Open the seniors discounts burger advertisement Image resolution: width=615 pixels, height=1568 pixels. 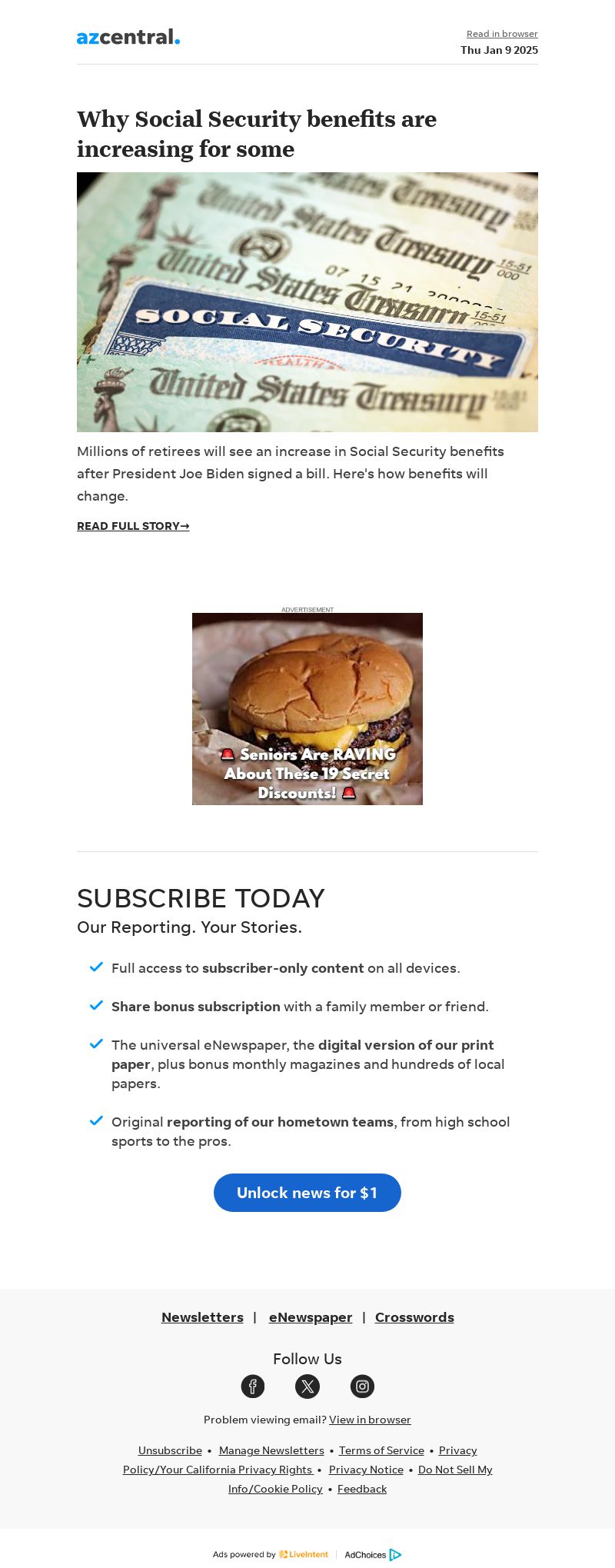pyautogui.click(x=307, y=708)
